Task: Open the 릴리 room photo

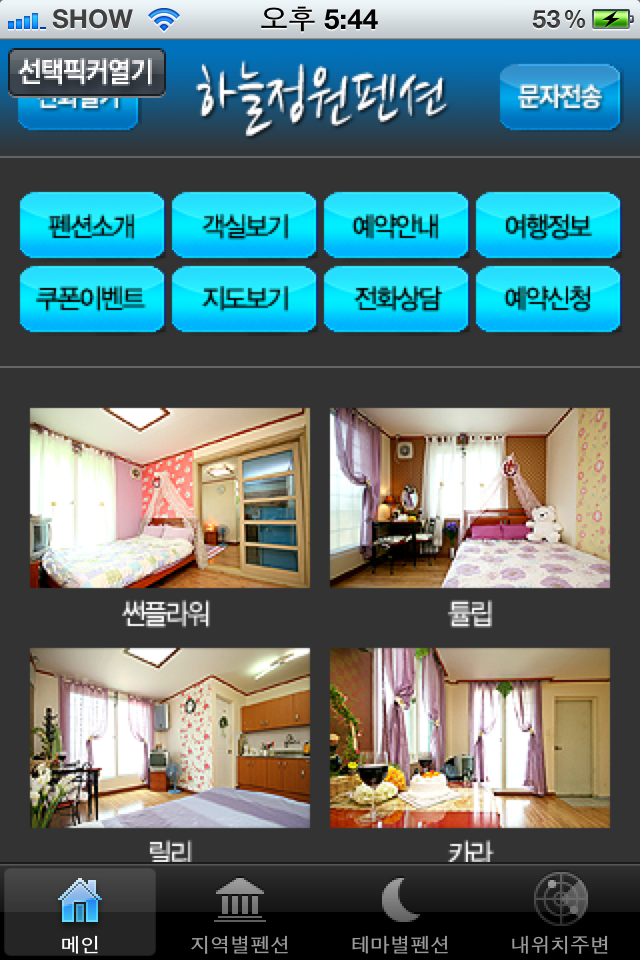Action: (170, 738)
